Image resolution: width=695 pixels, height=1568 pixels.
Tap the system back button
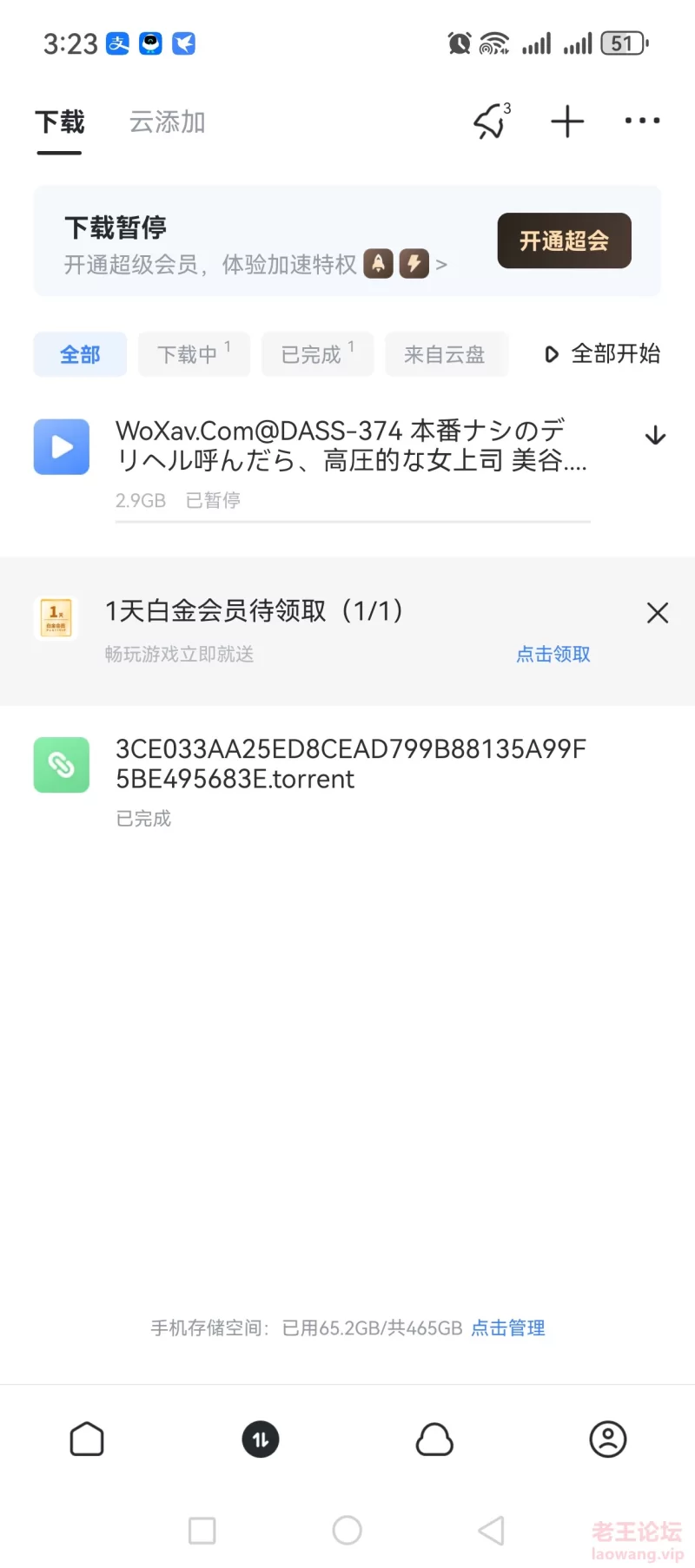pyautogui.click(x=492, y=1530)
